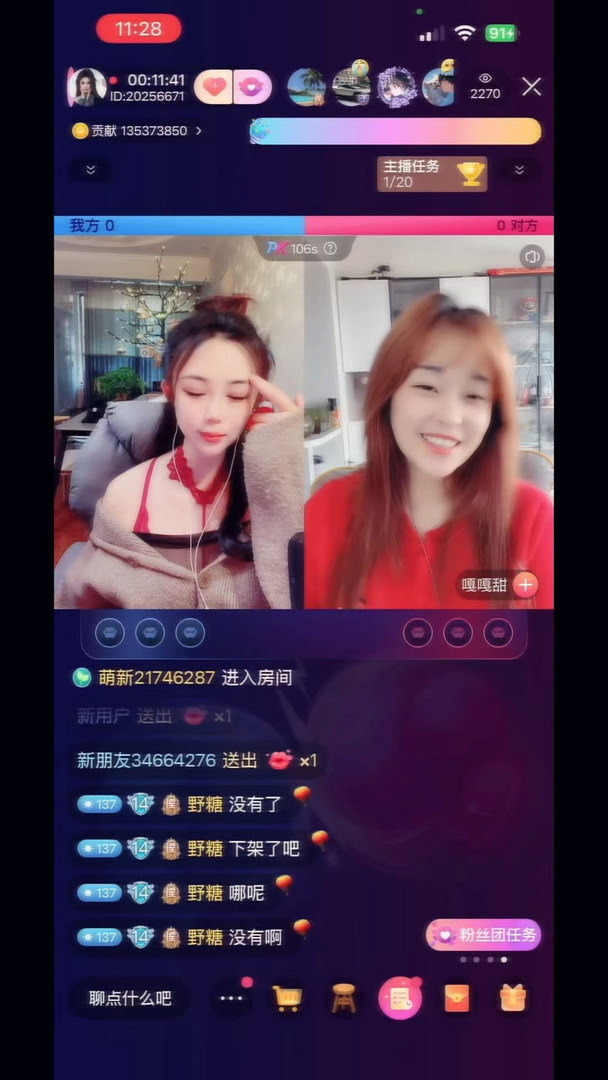Tap the pink heart badge beside host ID
This screenshot has height=1080, width=608.
[x=213, y=87]
